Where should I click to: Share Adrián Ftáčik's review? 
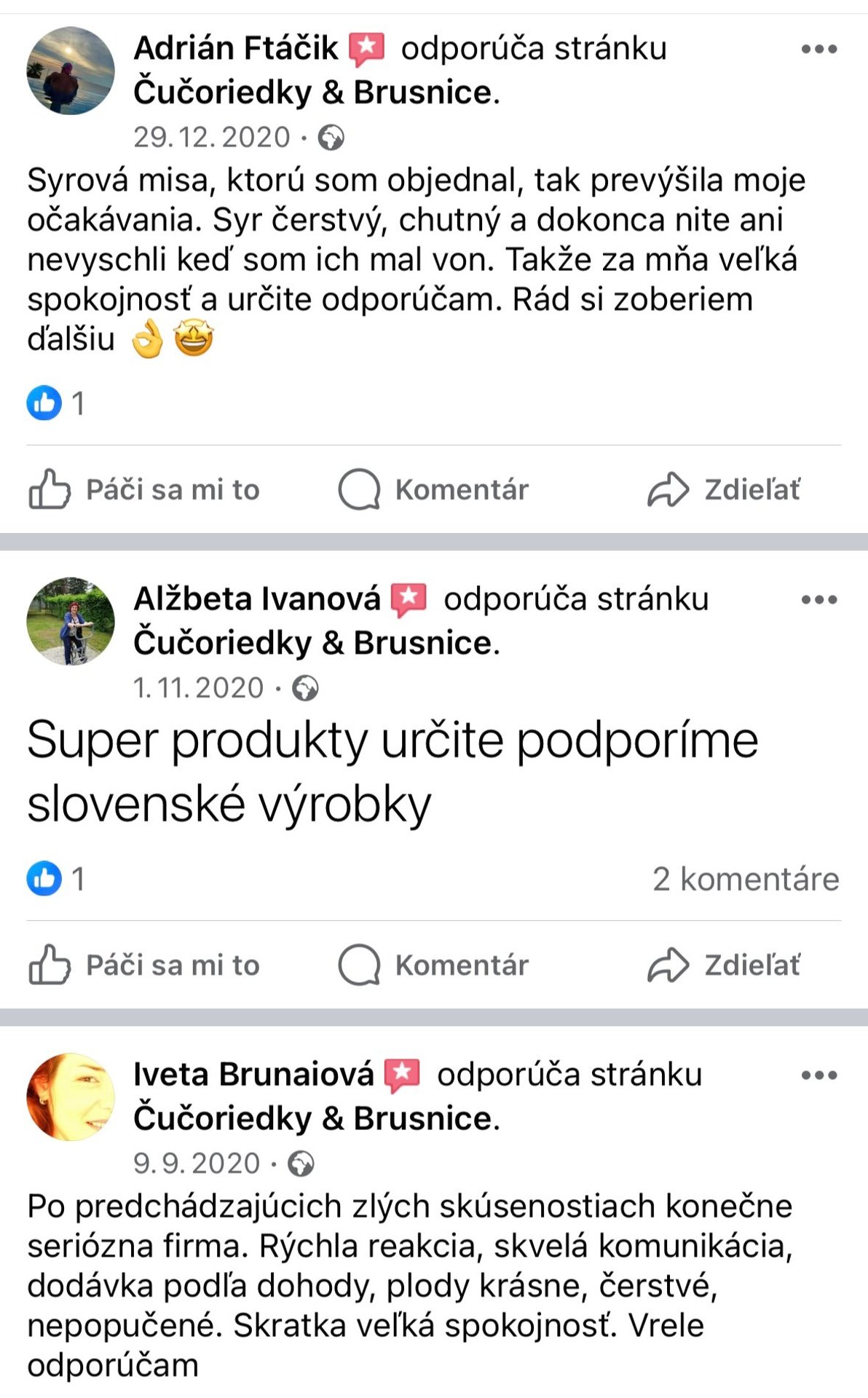click(x=724, y=490)
